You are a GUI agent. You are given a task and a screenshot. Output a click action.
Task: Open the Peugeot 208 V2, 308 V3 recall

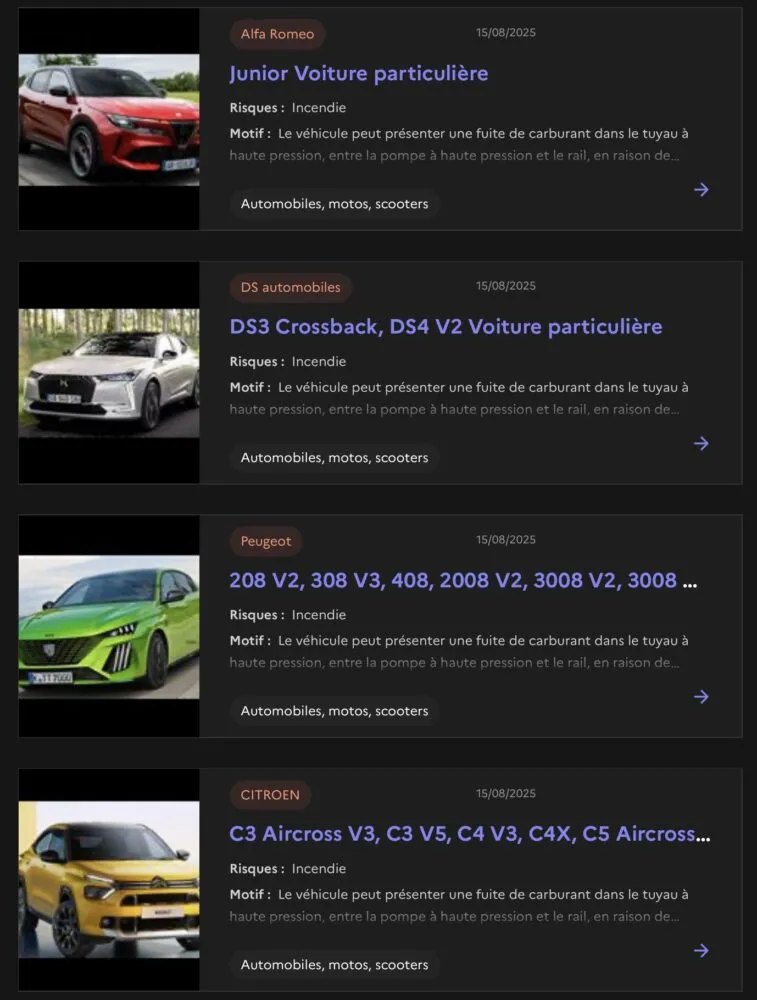[463, 580]
